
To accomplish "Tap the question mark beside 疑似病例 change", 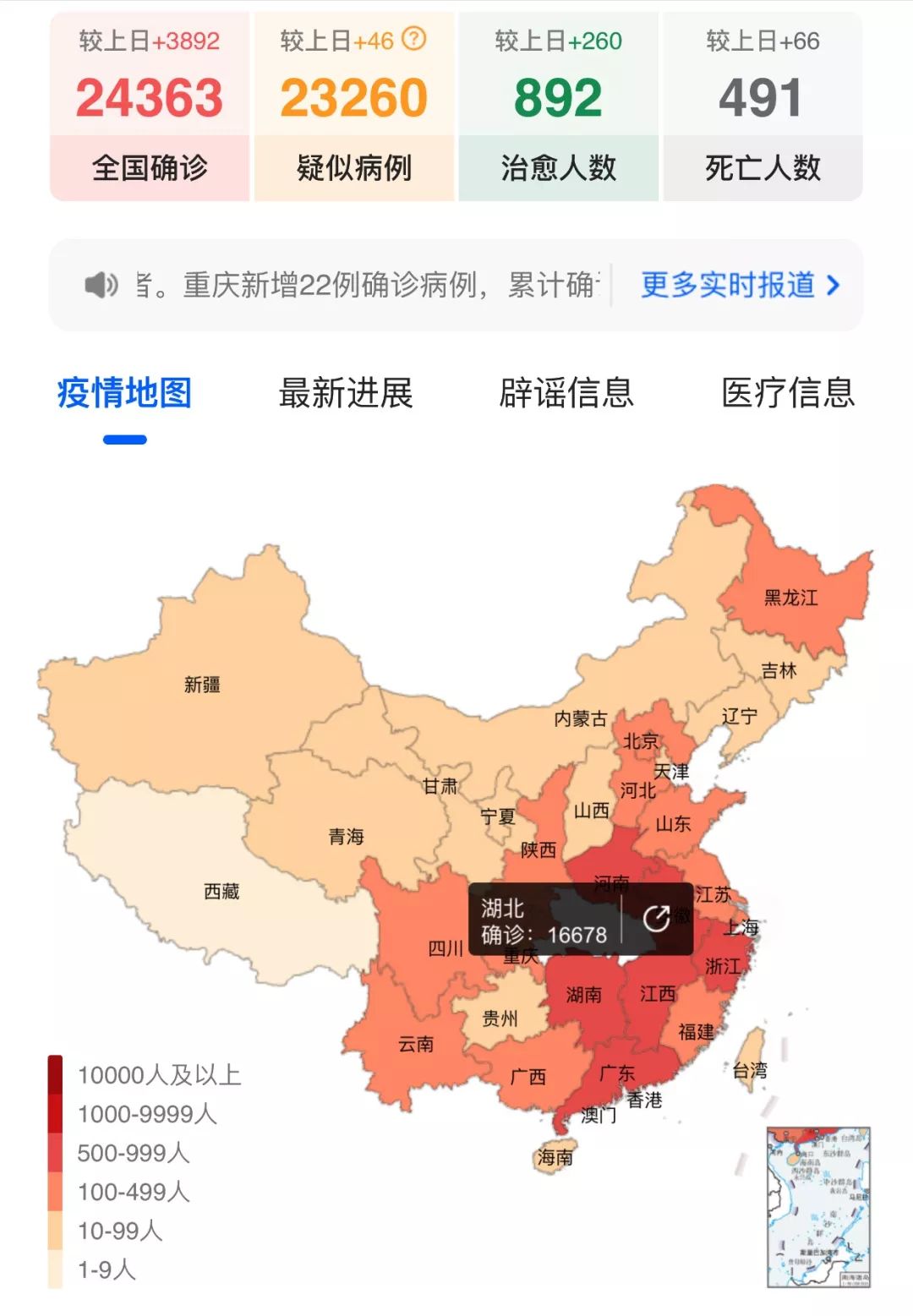I will (414, 39).
